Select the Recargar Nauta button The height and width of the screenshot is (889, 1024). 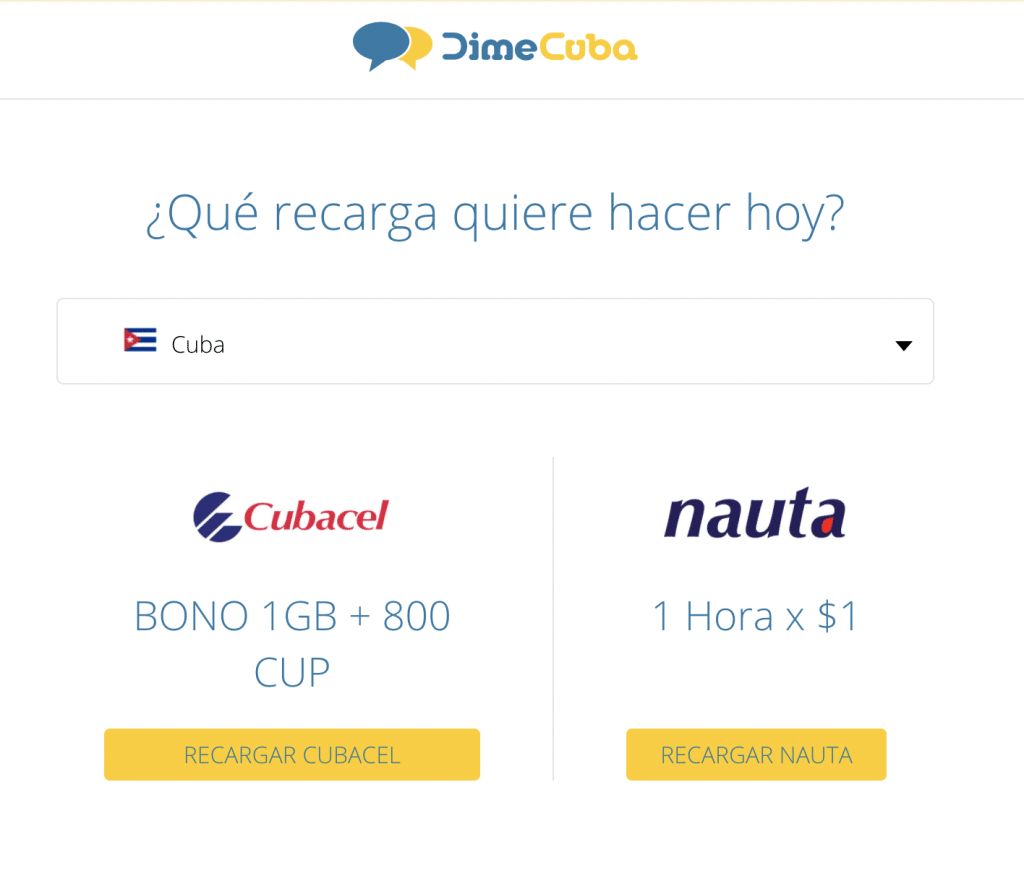coord(756,755)
